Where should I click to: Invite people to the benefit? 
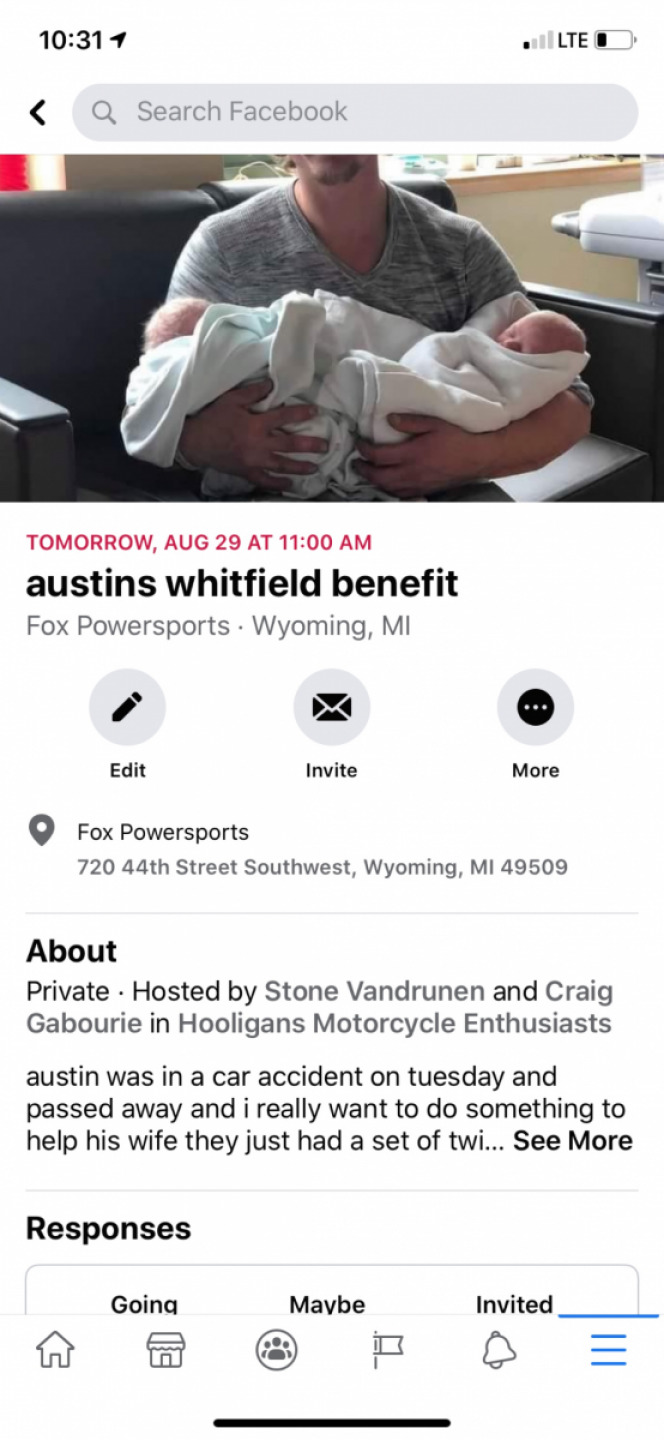pyautogui.click(x=331, y=708)
